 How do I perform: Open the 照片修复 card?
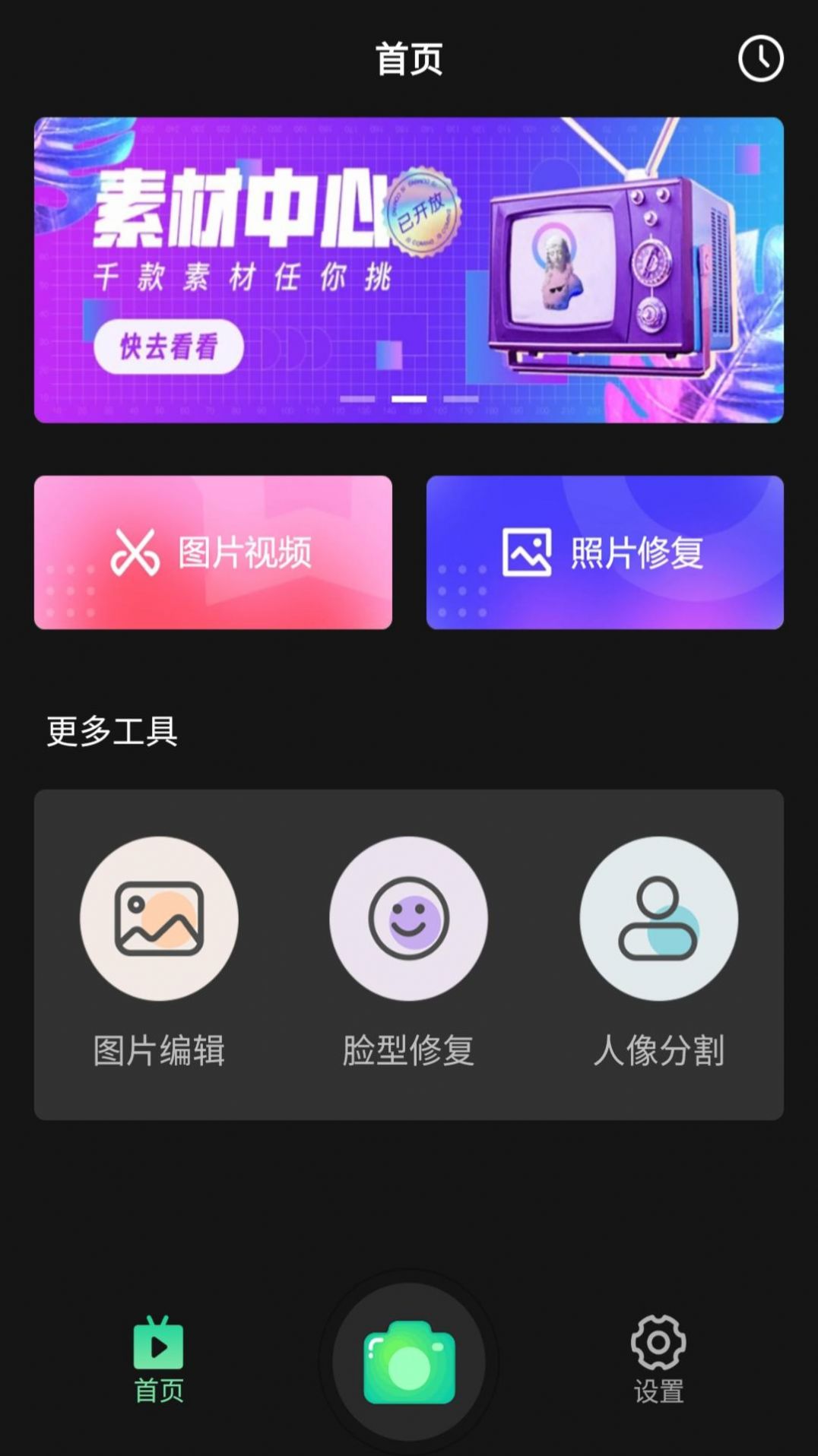tap(605, 552)
